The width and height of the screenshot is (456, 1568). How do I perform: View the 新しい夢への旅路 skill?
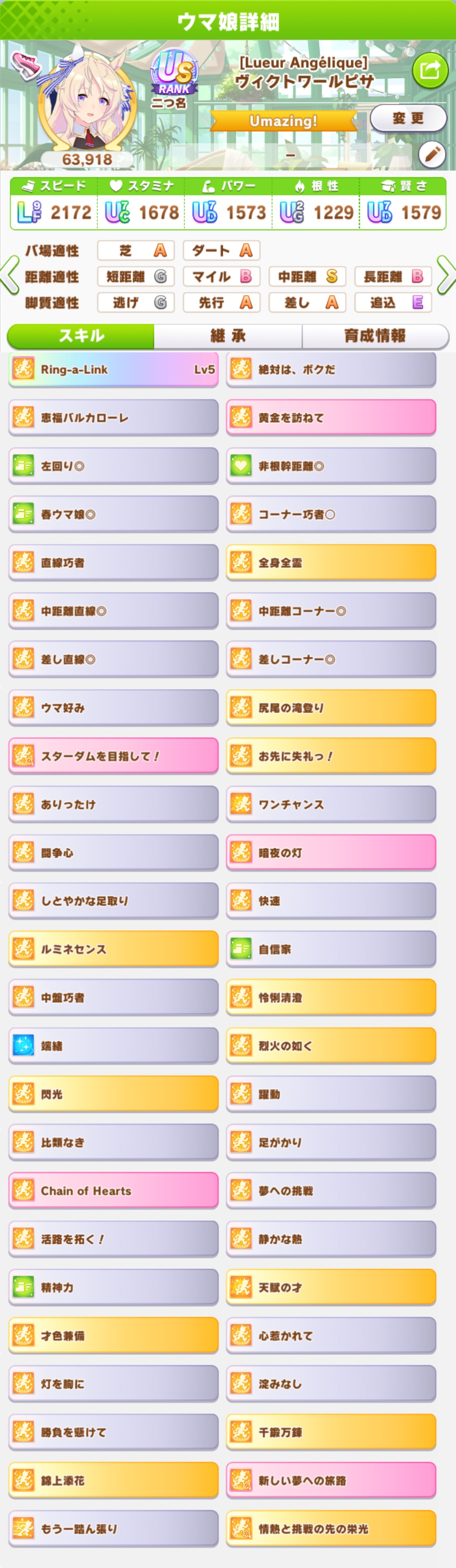point(331,1480)
